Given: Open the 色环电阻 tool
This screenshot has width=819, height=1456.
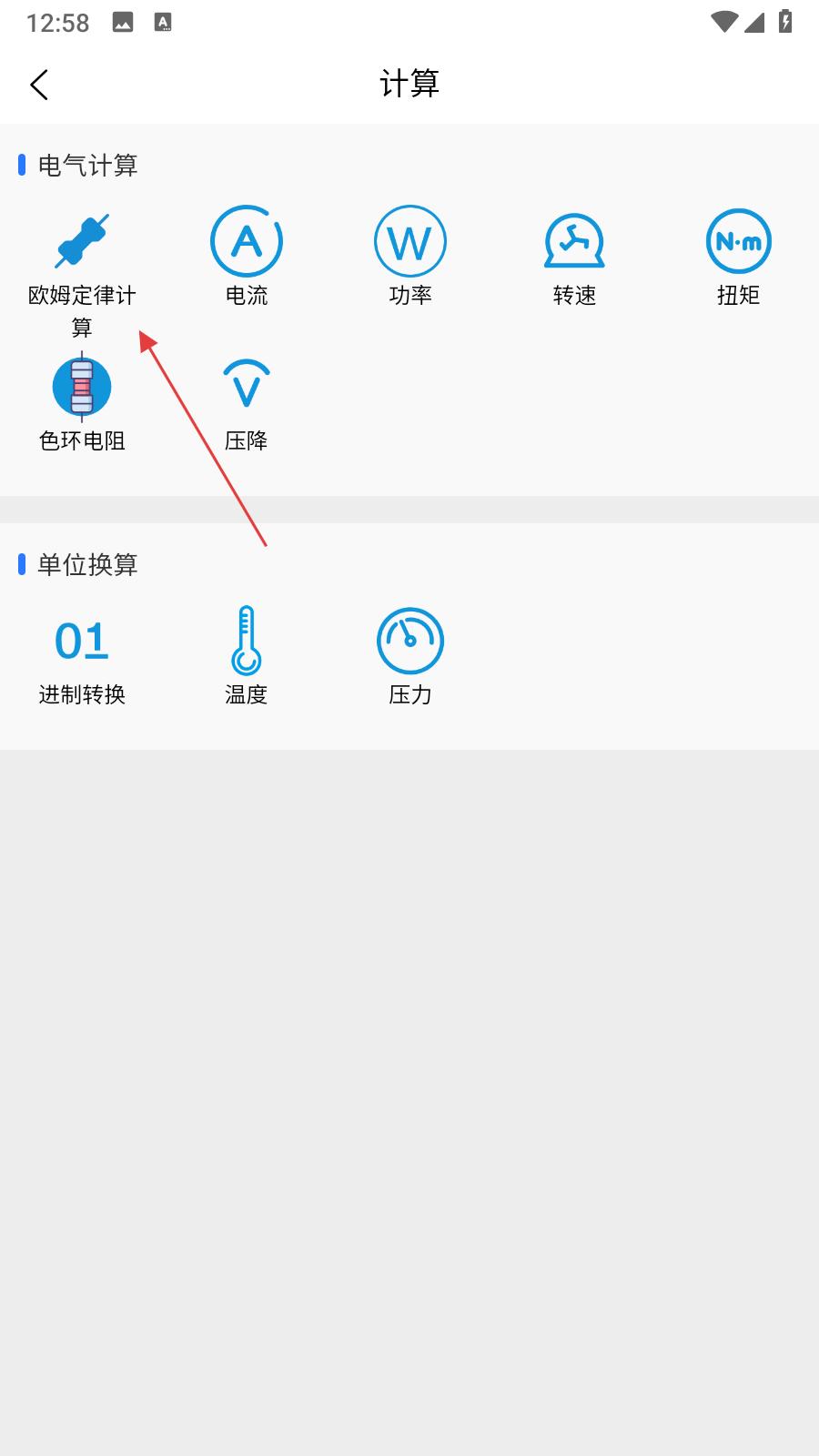Looking at the screenshot, I should click(x=82, y=402).
